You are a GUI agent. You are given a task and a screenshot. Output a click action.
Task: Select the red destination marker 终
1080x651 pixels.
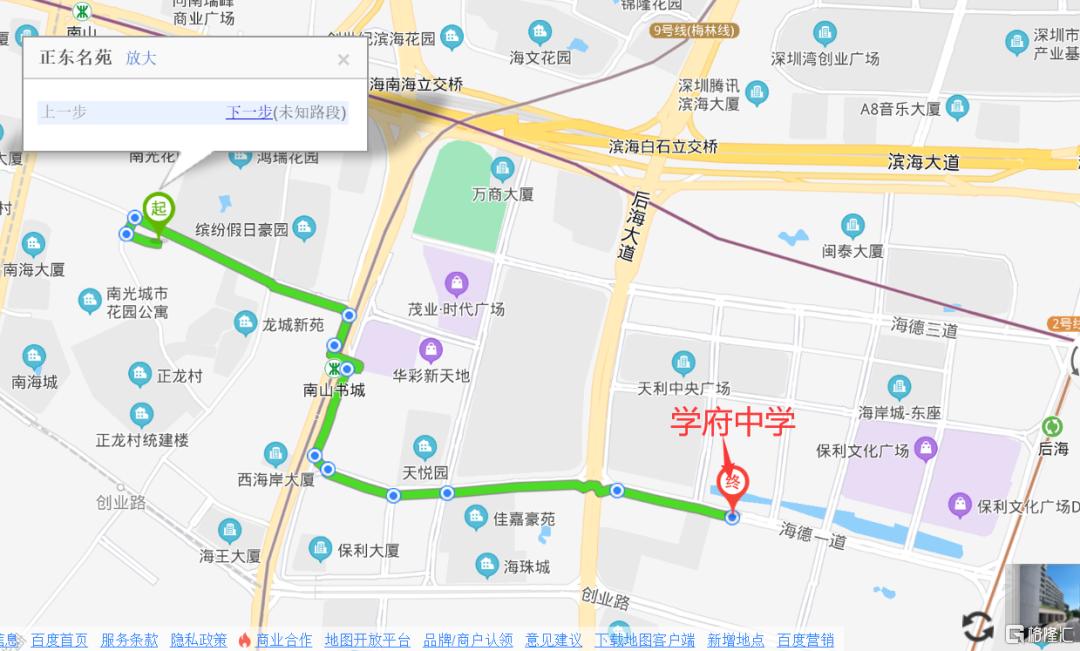(x=733, y=483)
